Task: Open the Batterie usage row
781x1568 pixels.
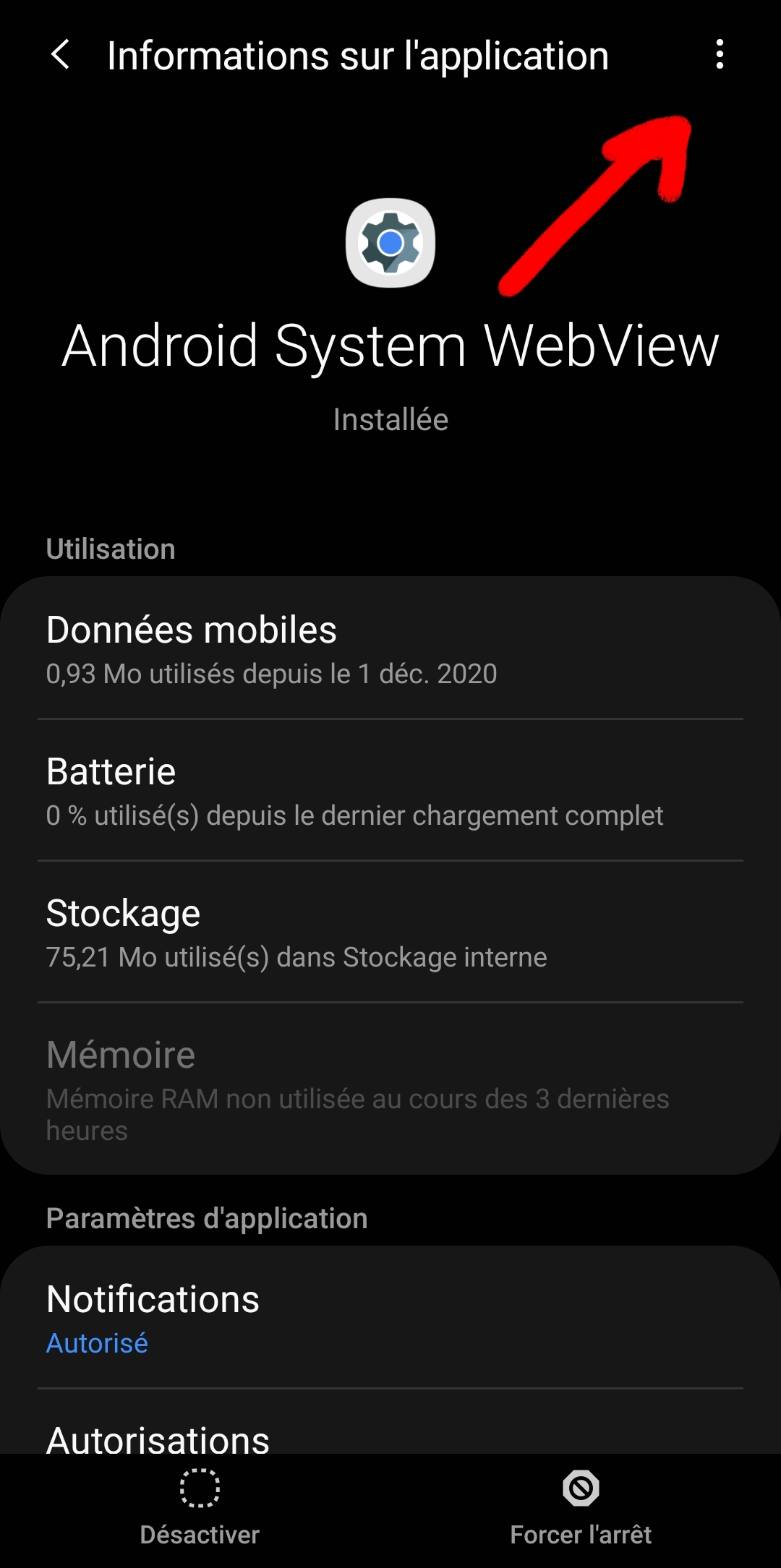Action: tap(390, 790)
